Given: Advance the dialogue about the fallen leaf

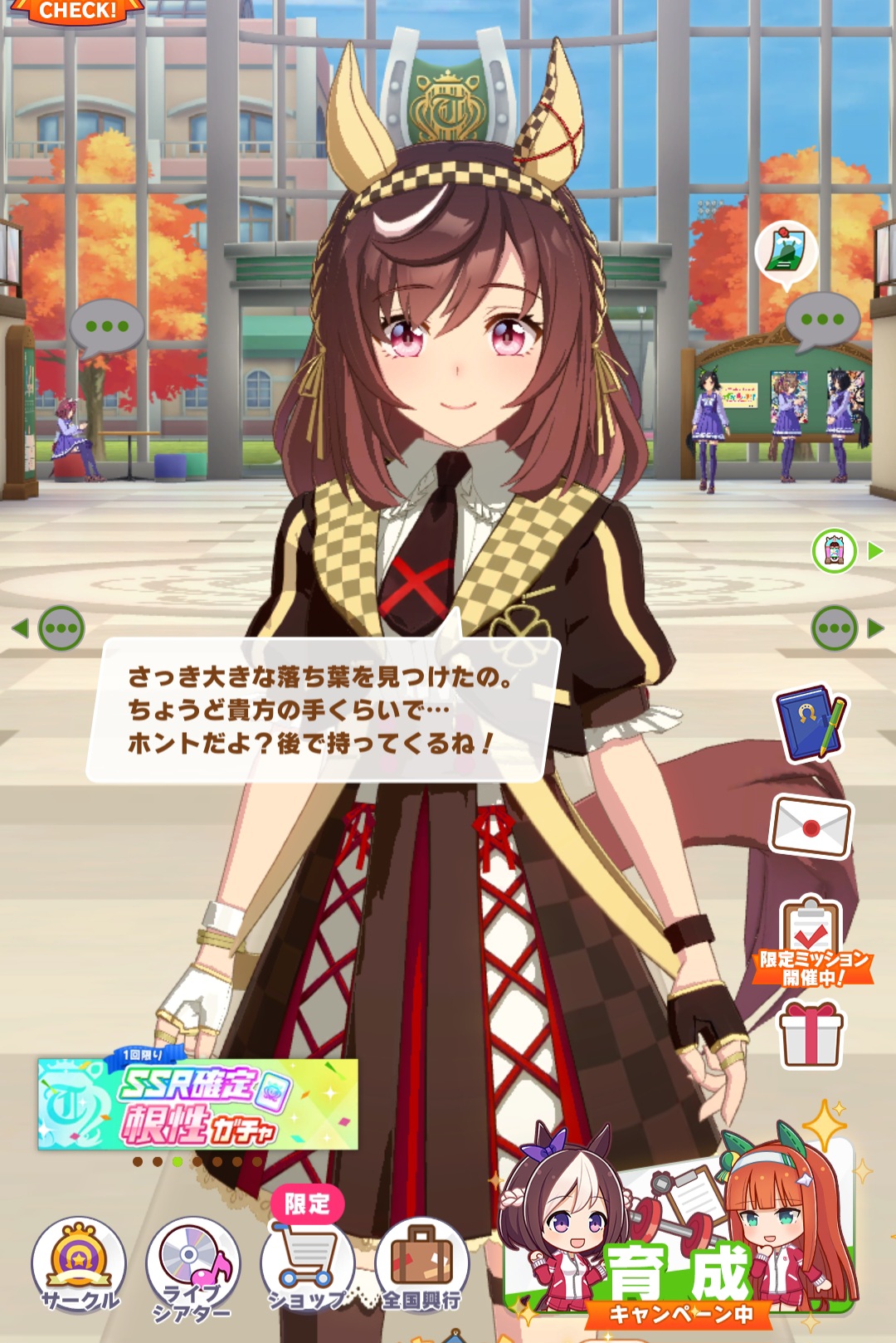Looking at the screenshot, I should coord(322,710).
